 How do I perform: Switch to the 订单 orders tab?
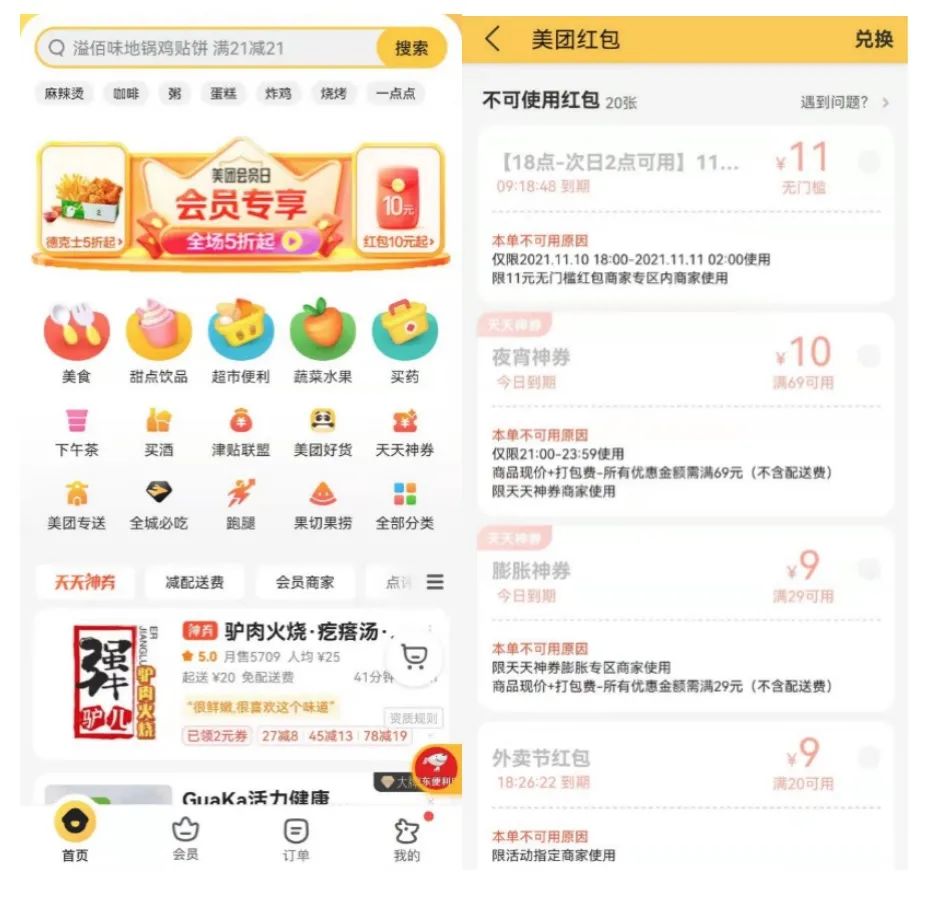(x=296, y=840)
